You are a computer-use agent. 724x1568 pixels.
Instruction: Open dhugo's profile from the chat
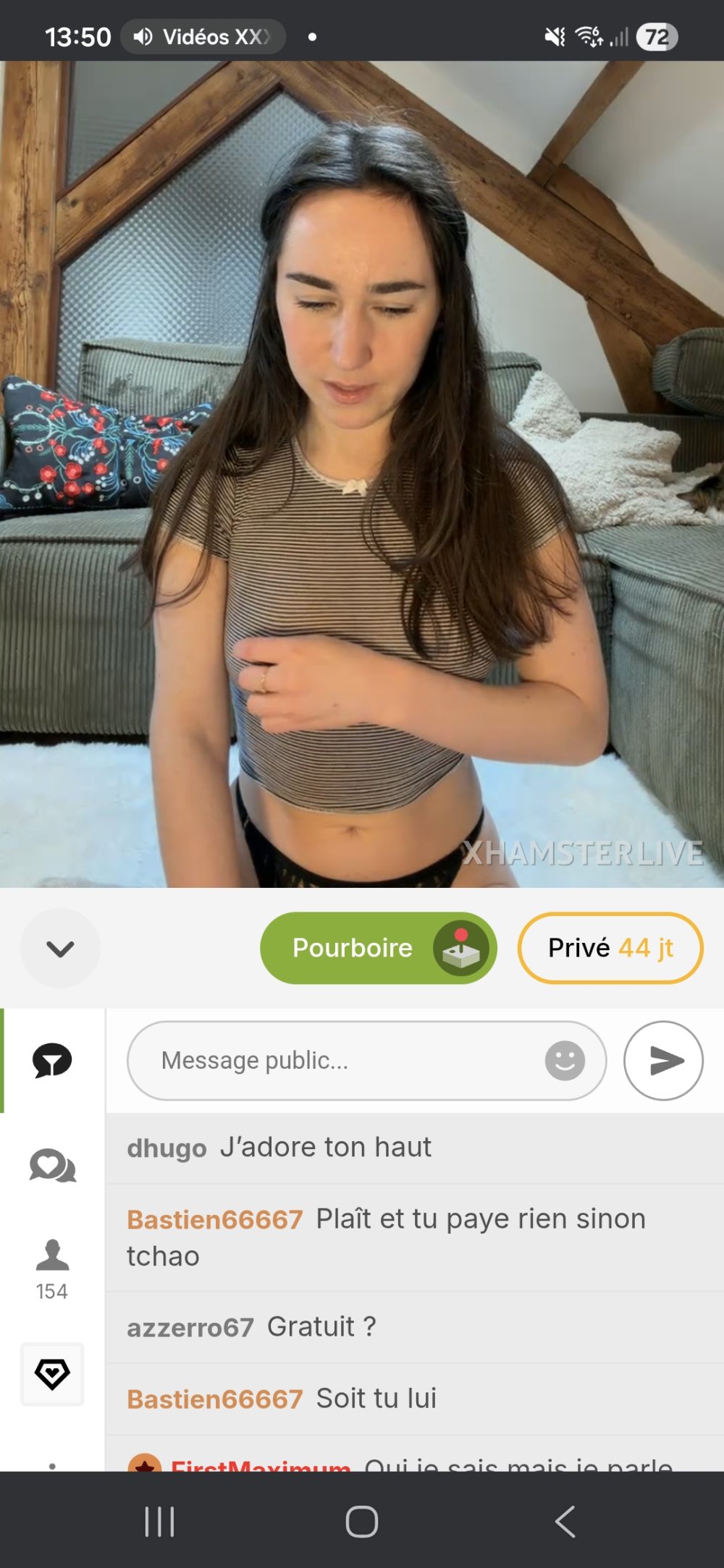coord(167,1148)
